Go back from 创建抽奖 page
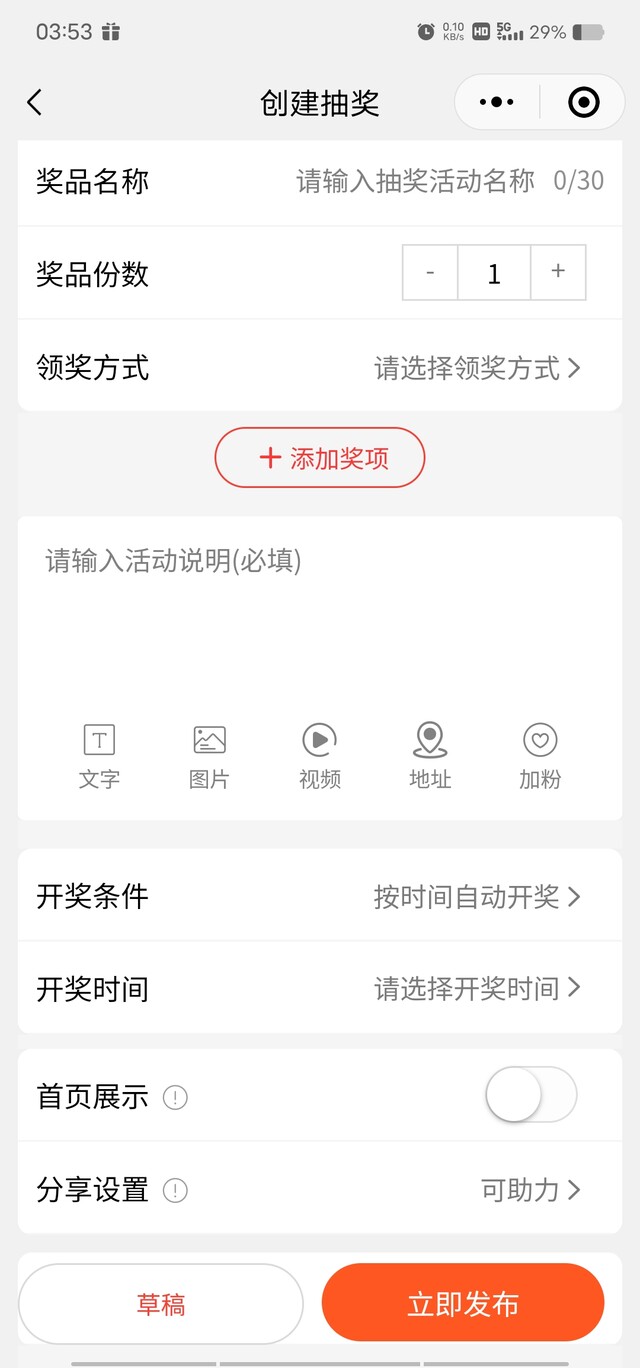Viewport: 640px width, 1368px height. click(x=35, y=102)
